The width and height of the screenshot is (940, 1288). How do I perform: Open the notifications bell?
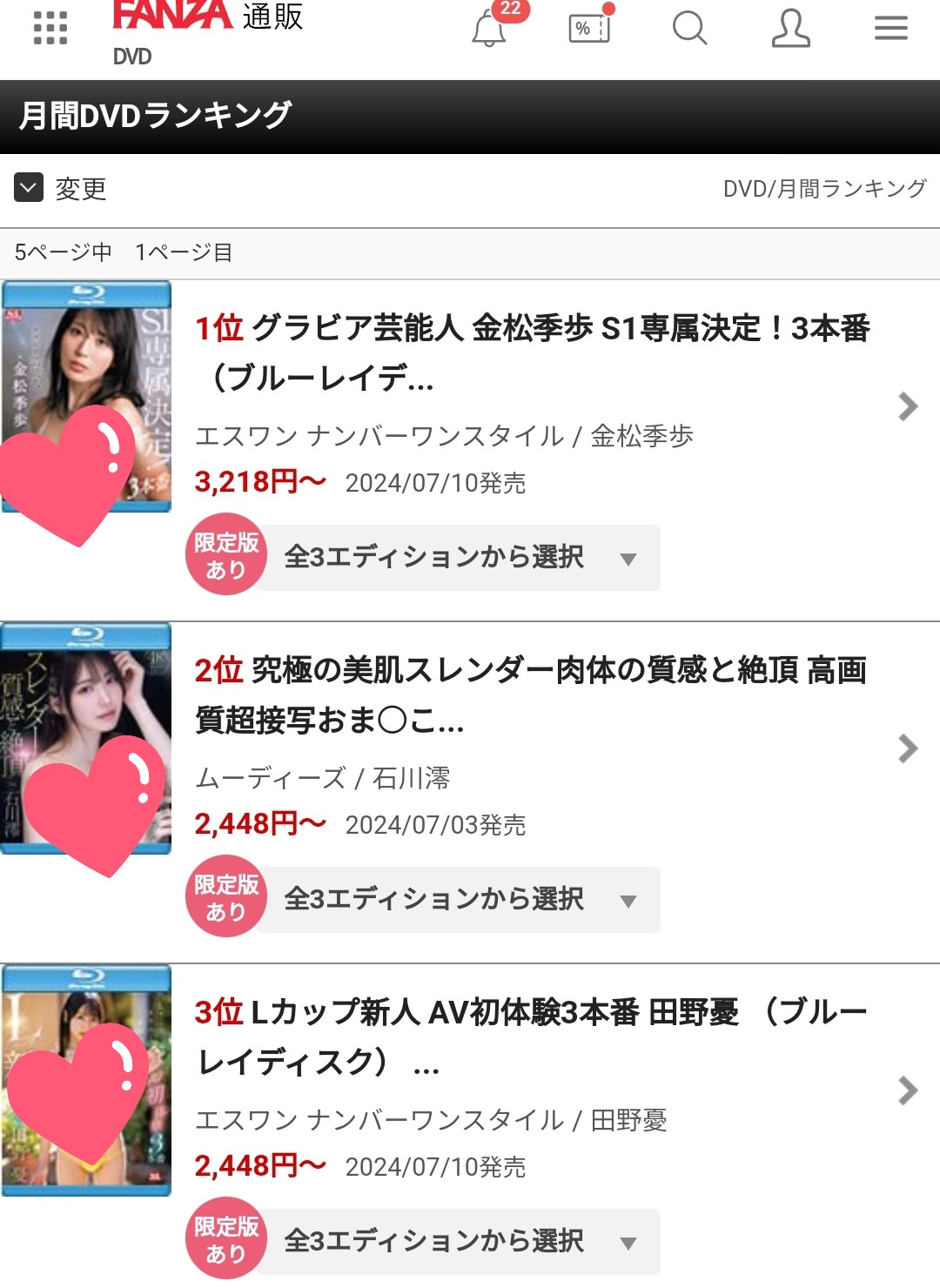(489, 29)
